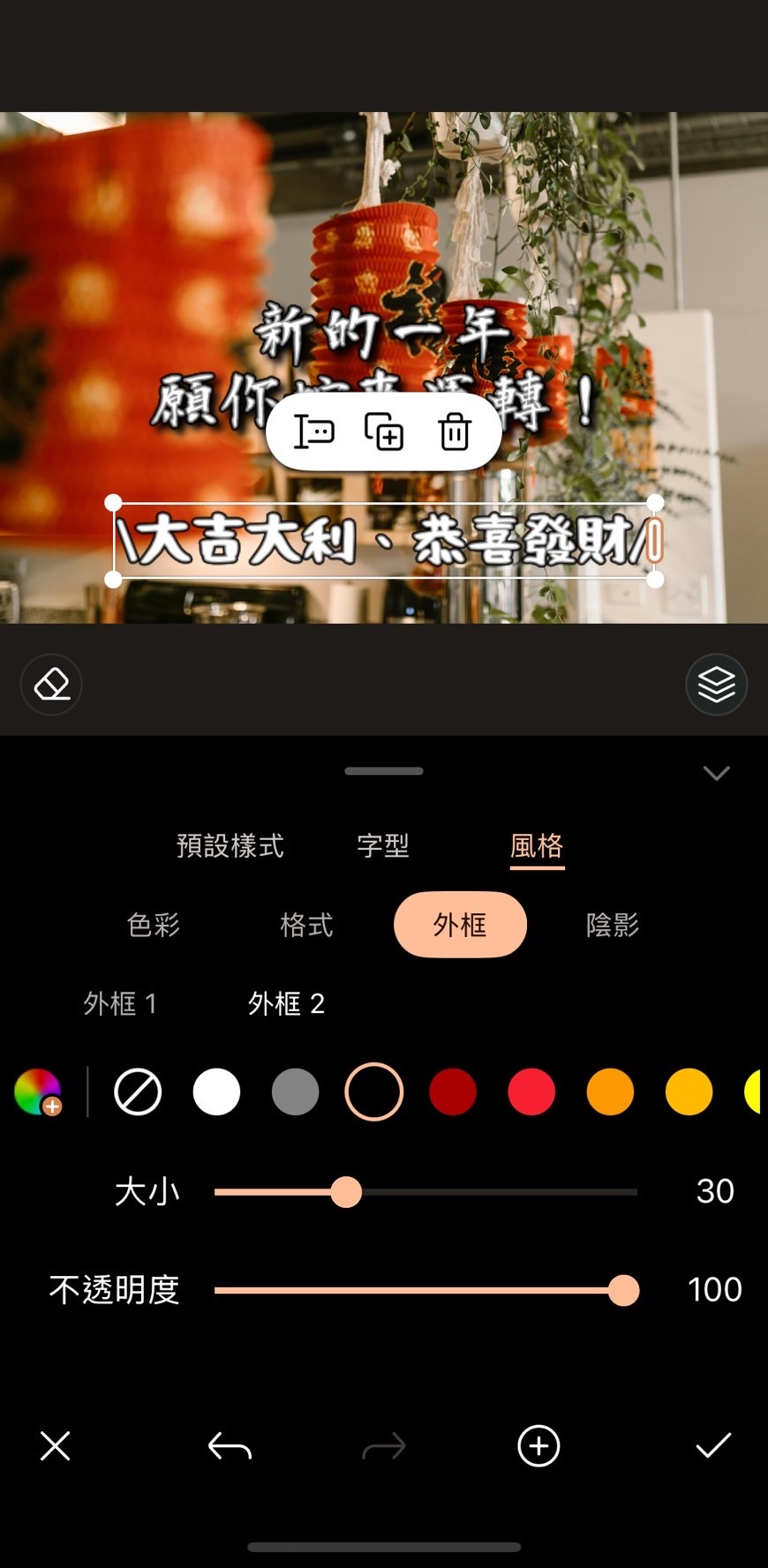Viewport: 768px width, 1568px height.
Task: Activate the 格式 option
Action: 305,925
